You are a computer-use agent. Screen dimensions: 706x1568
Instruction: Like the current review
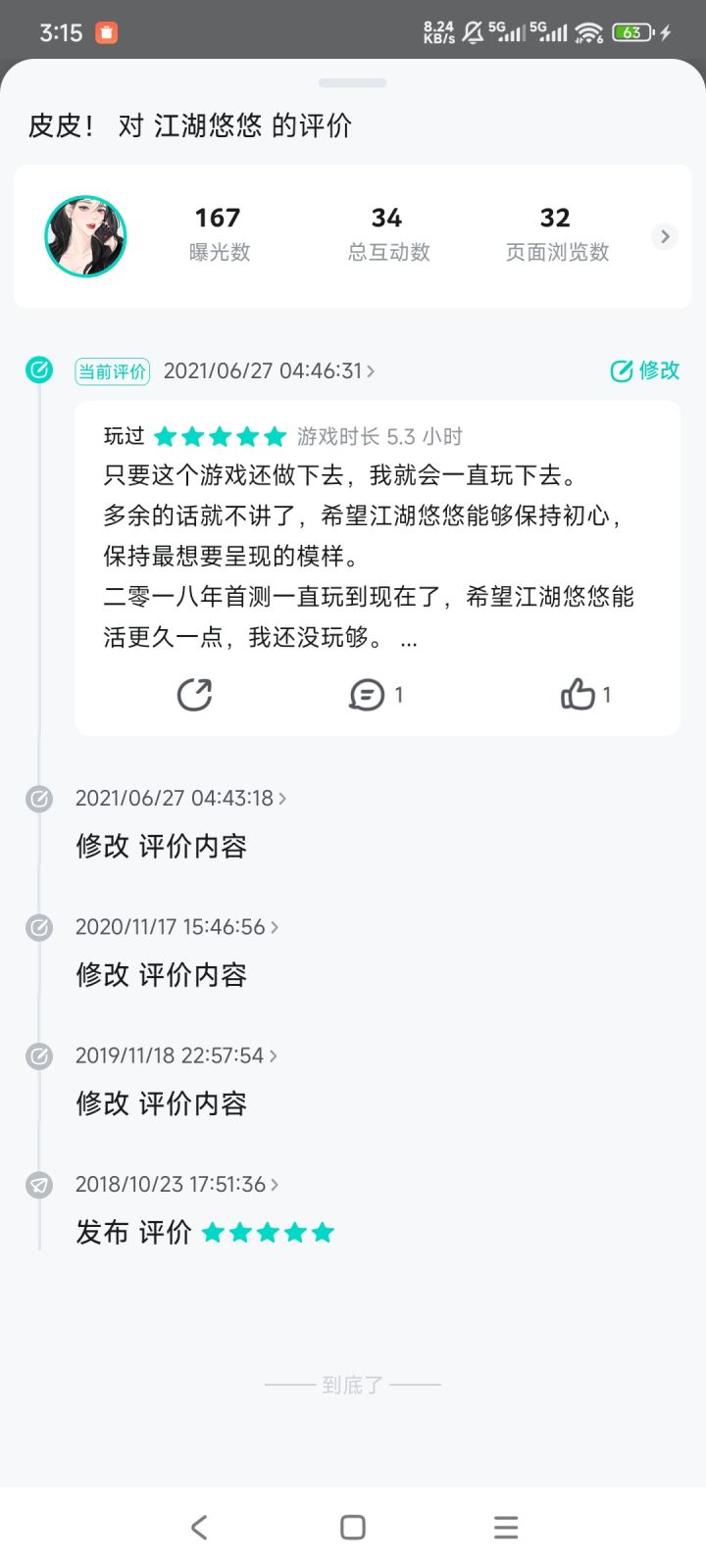pos(586,695)
